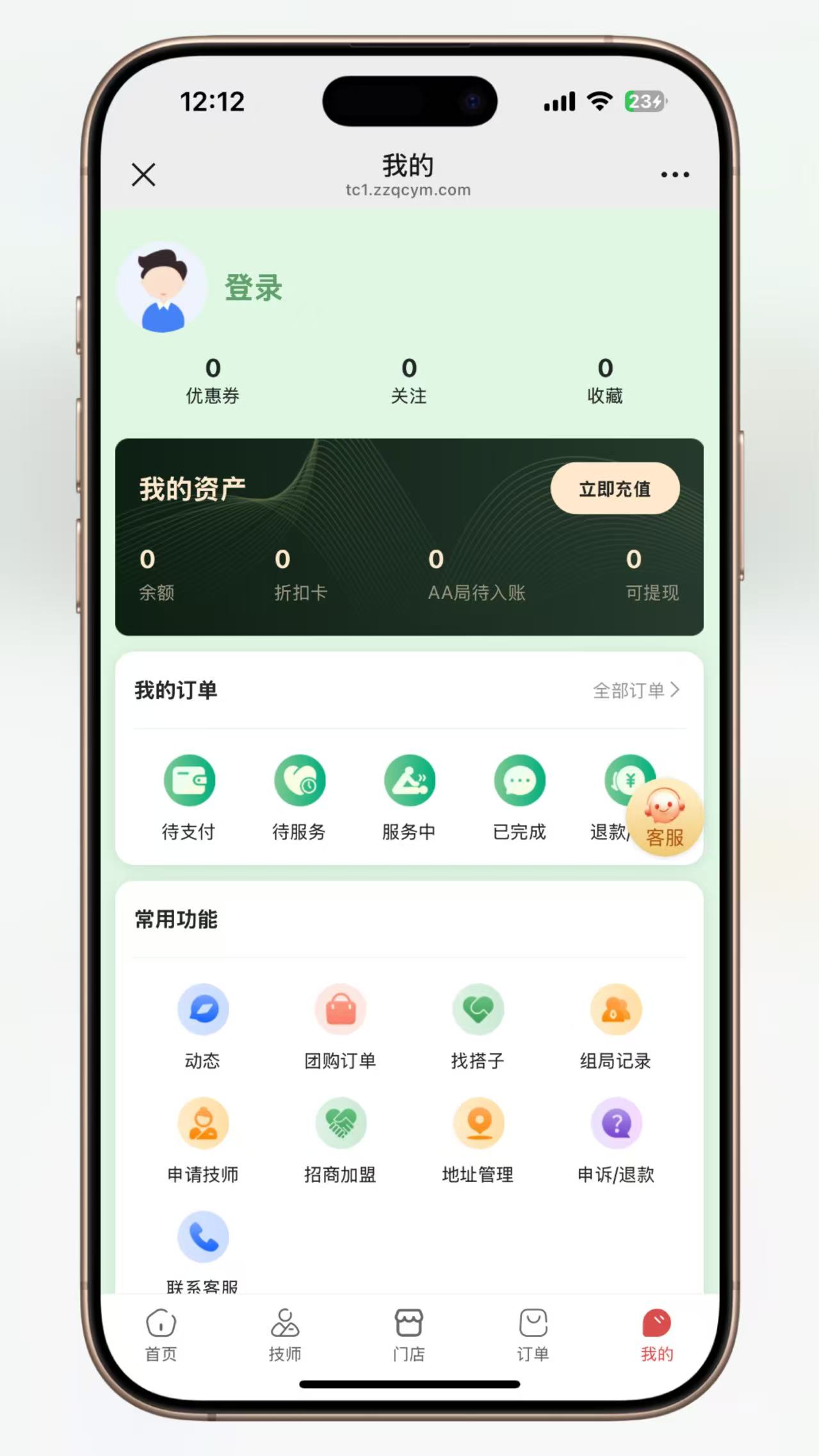Open the three-dot overflow menu
This screenshot has width=819, height=1456.
675,174
